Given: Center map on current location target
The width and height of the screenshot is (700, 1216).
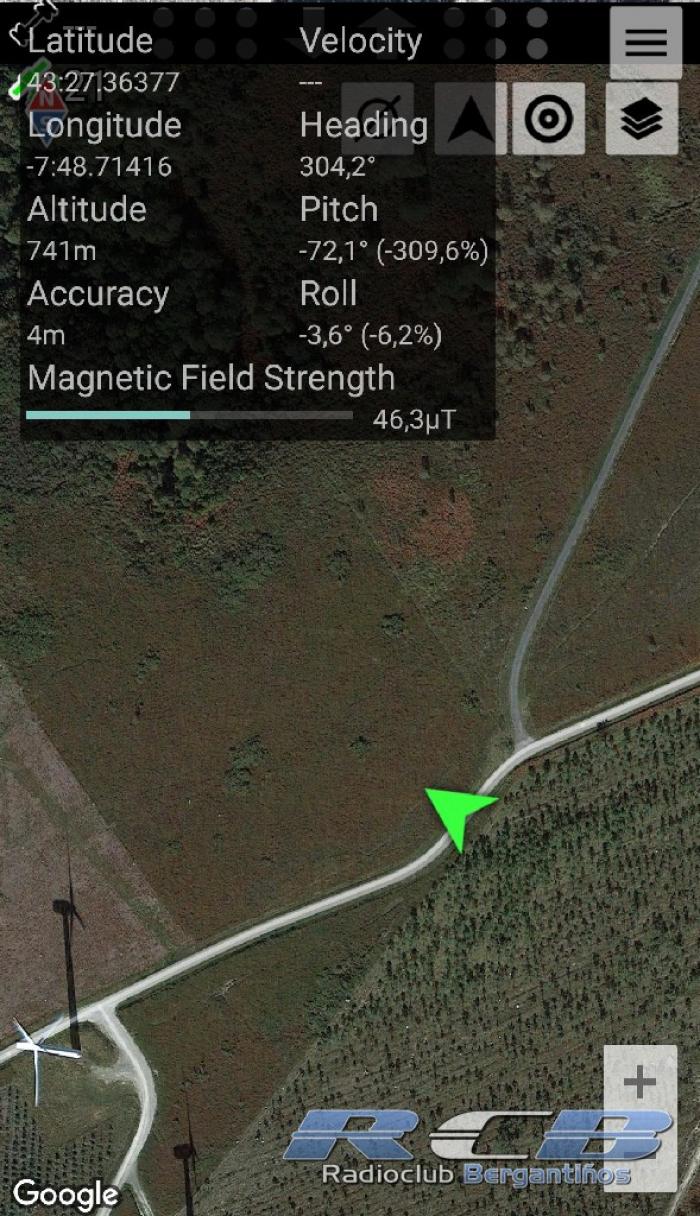Looking at the screenshot, I should [549, 119].
